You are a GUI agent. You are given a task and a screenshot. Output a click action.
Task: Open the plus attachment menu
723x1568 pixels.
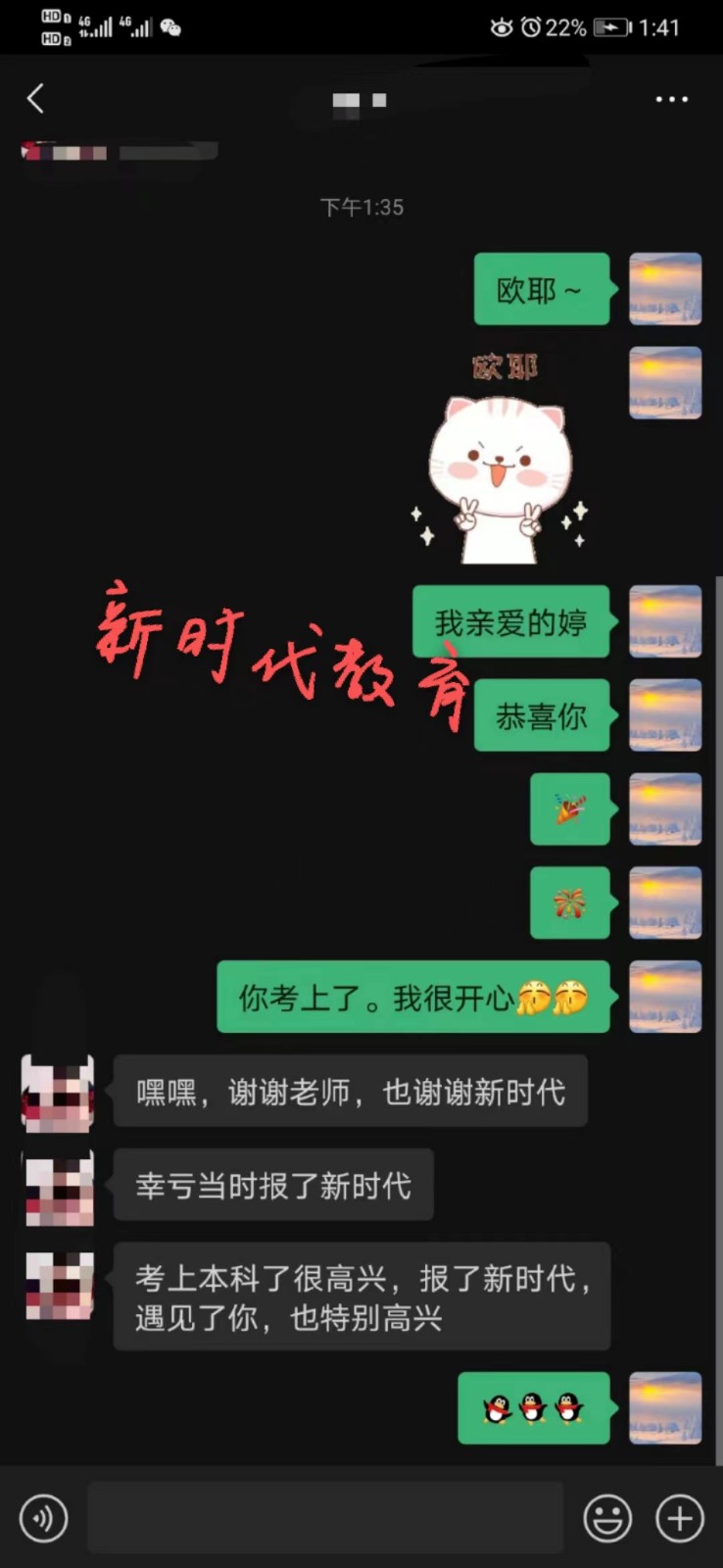679,1518
